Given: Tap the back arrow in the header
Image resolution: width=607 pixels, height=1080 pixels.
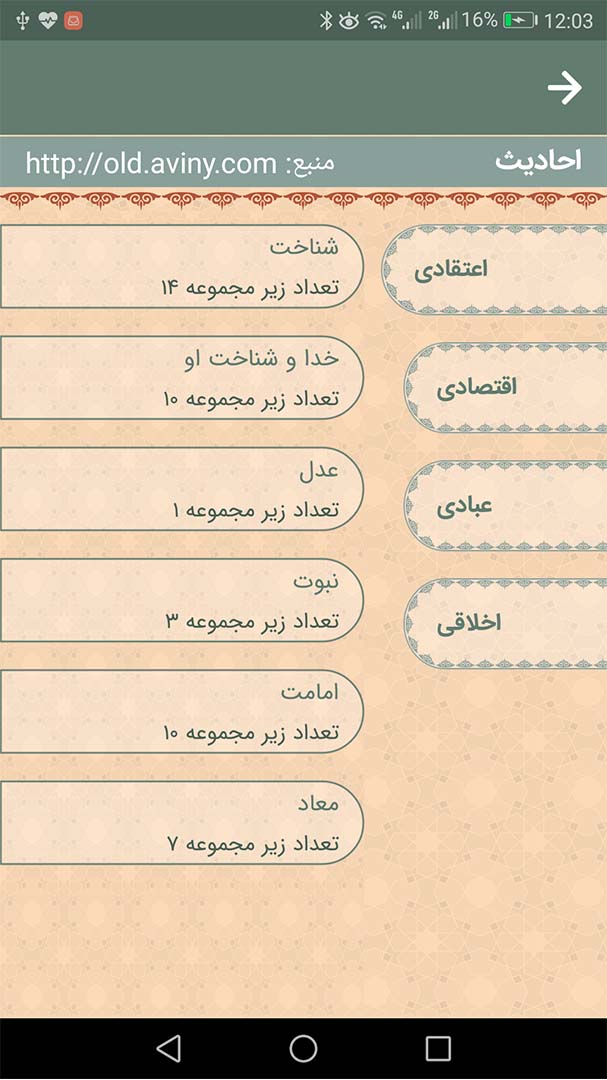Looking at the screenshot, I should click(564, 88).
